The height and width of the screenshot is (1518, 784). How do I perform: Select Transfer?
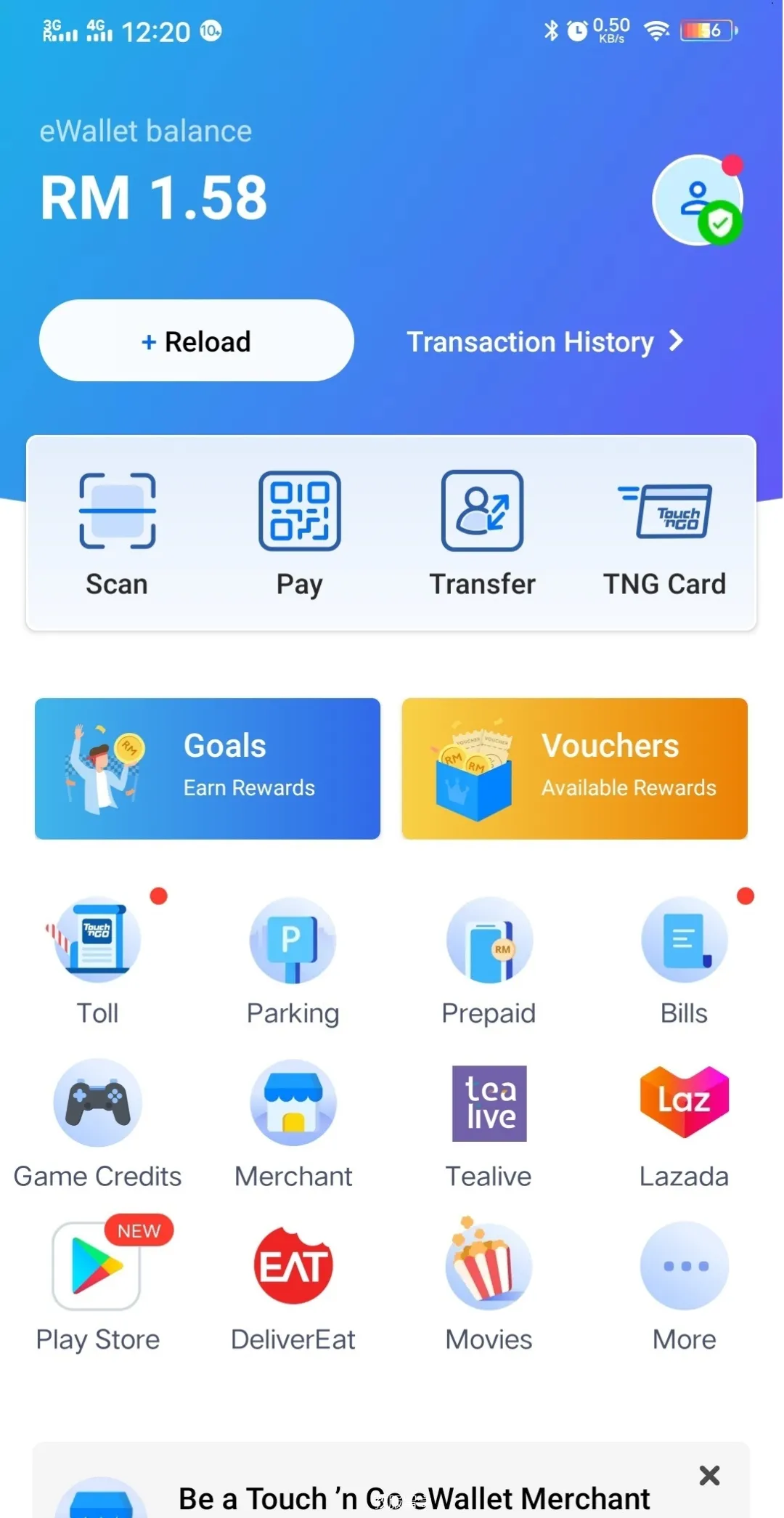(x=482, y=532)
